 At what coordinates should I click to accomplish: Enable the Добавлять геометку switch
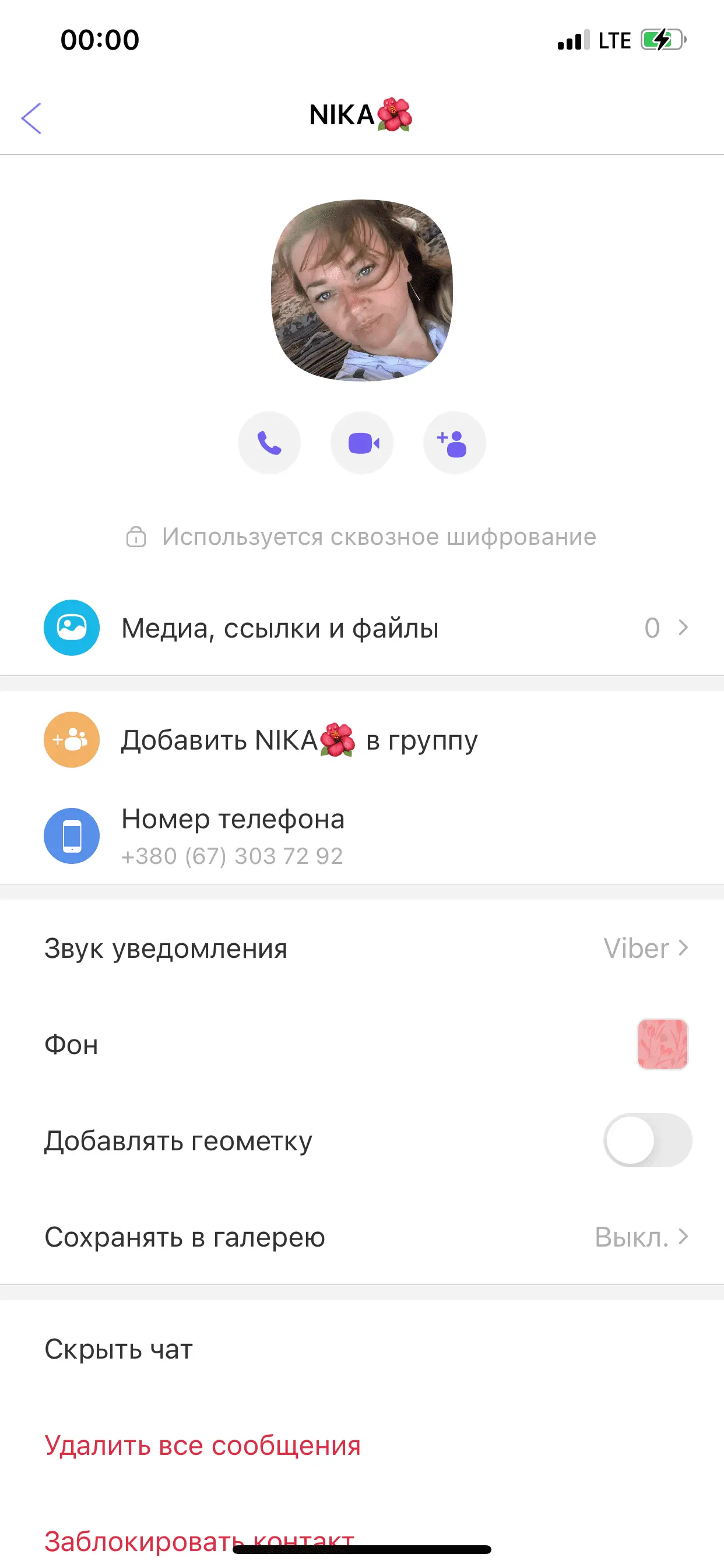[x=647, y=1140]
